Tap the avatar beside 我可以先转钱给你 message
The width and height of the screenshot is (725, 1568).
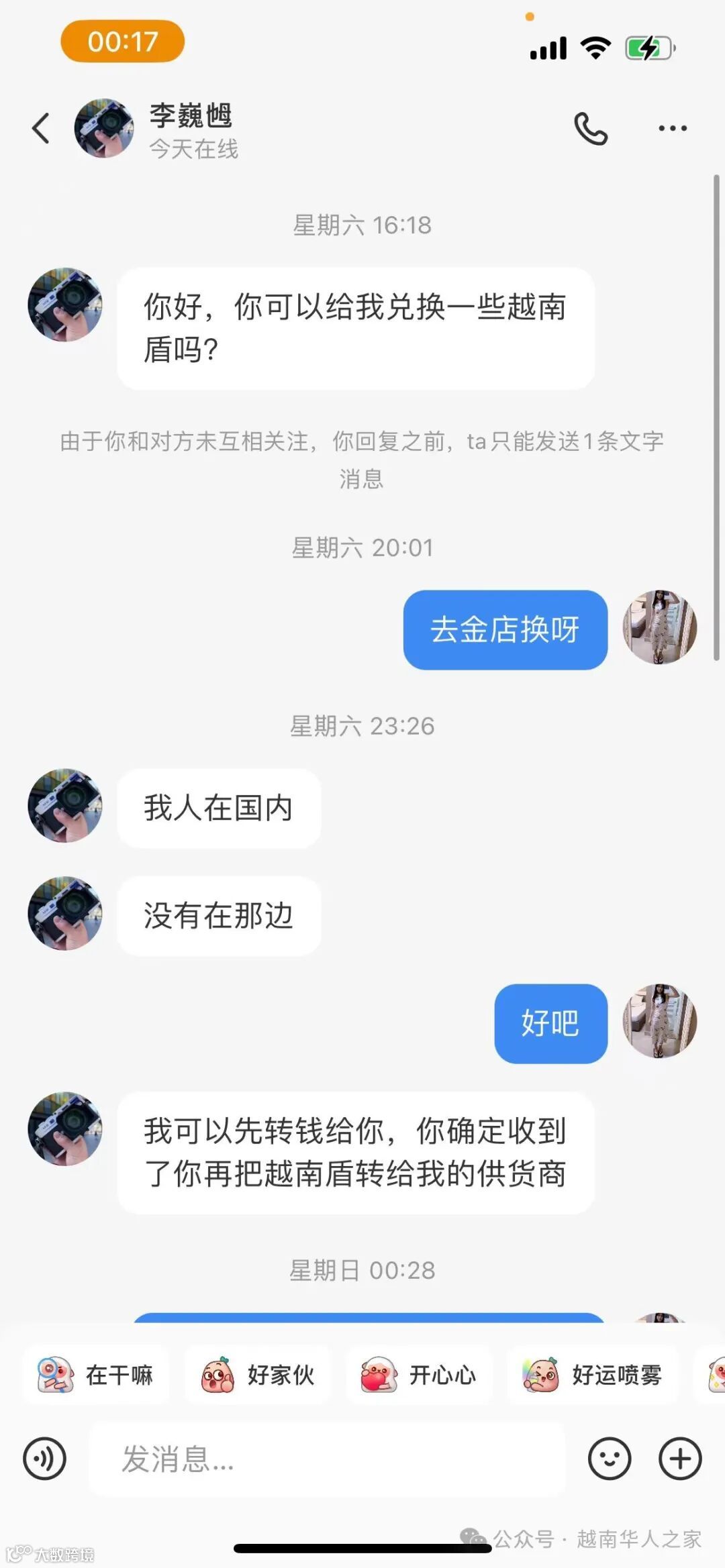[64, 1129]
